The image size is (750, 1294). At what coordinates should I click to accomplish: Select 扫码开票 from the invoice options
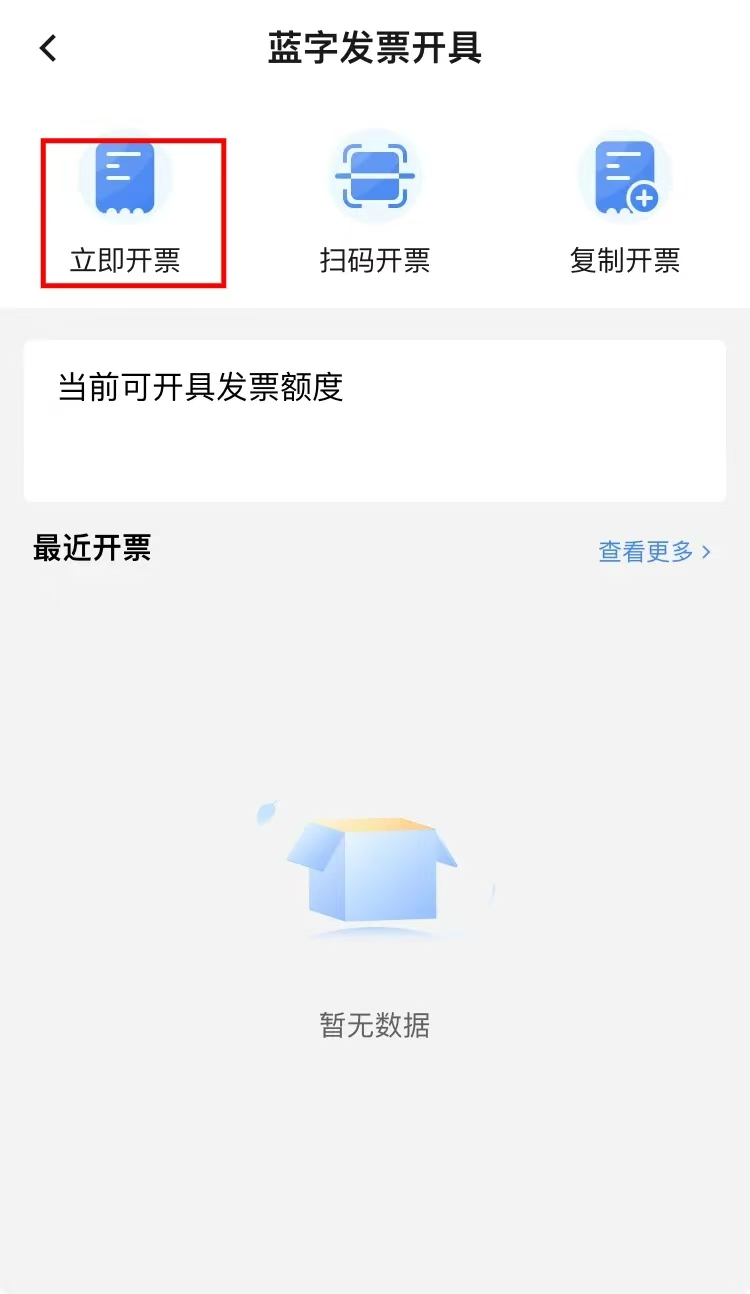(375, 262)
